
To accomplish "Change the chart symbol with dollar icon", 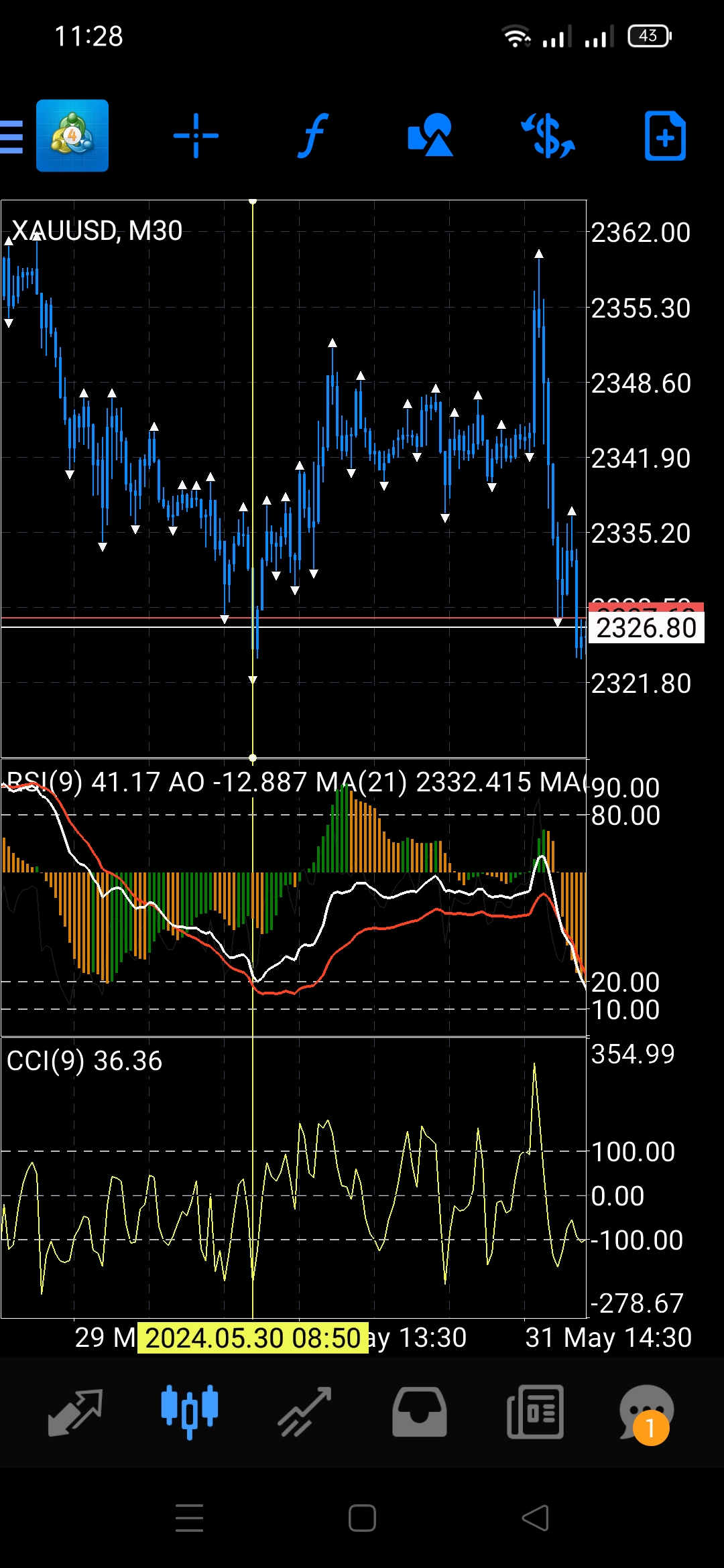I will pyautogui.click(x=548, y=136).
